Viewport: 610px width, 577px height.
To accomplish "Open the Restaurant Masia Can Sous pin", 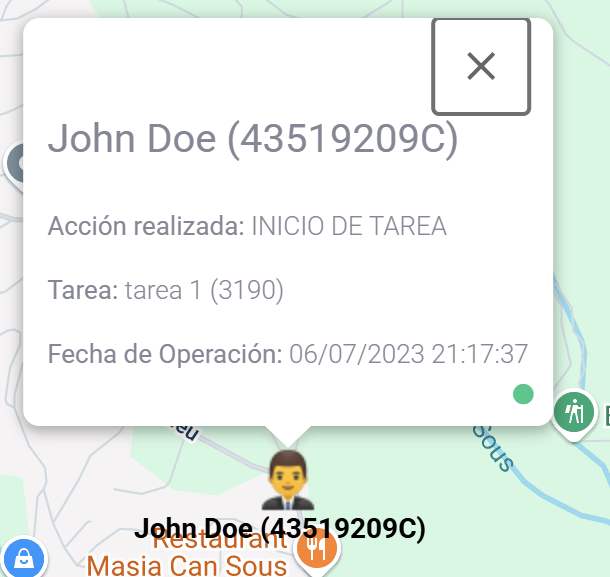I will pyautogui.click(x=319, y=548).
